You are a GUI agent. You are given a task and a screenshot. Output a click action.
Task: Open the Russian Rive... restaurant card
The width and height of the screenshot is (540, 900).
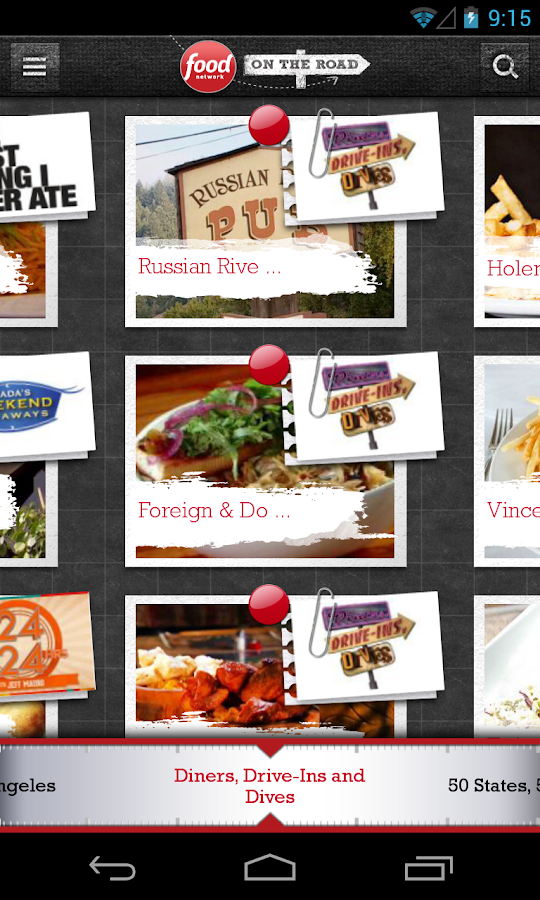266,222
